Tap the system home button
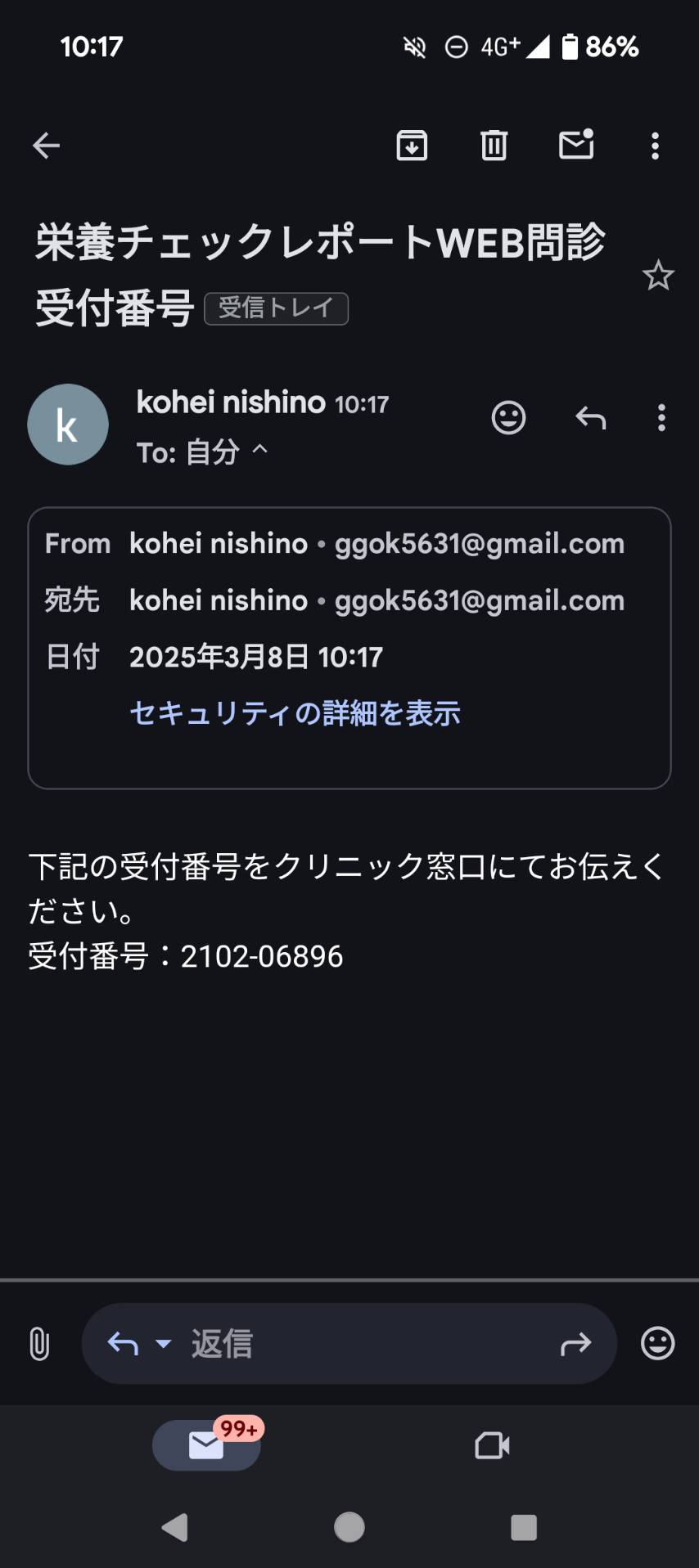Image resolution: width=699 pixels, height=1568 pixels. [x=349, y=1527]
